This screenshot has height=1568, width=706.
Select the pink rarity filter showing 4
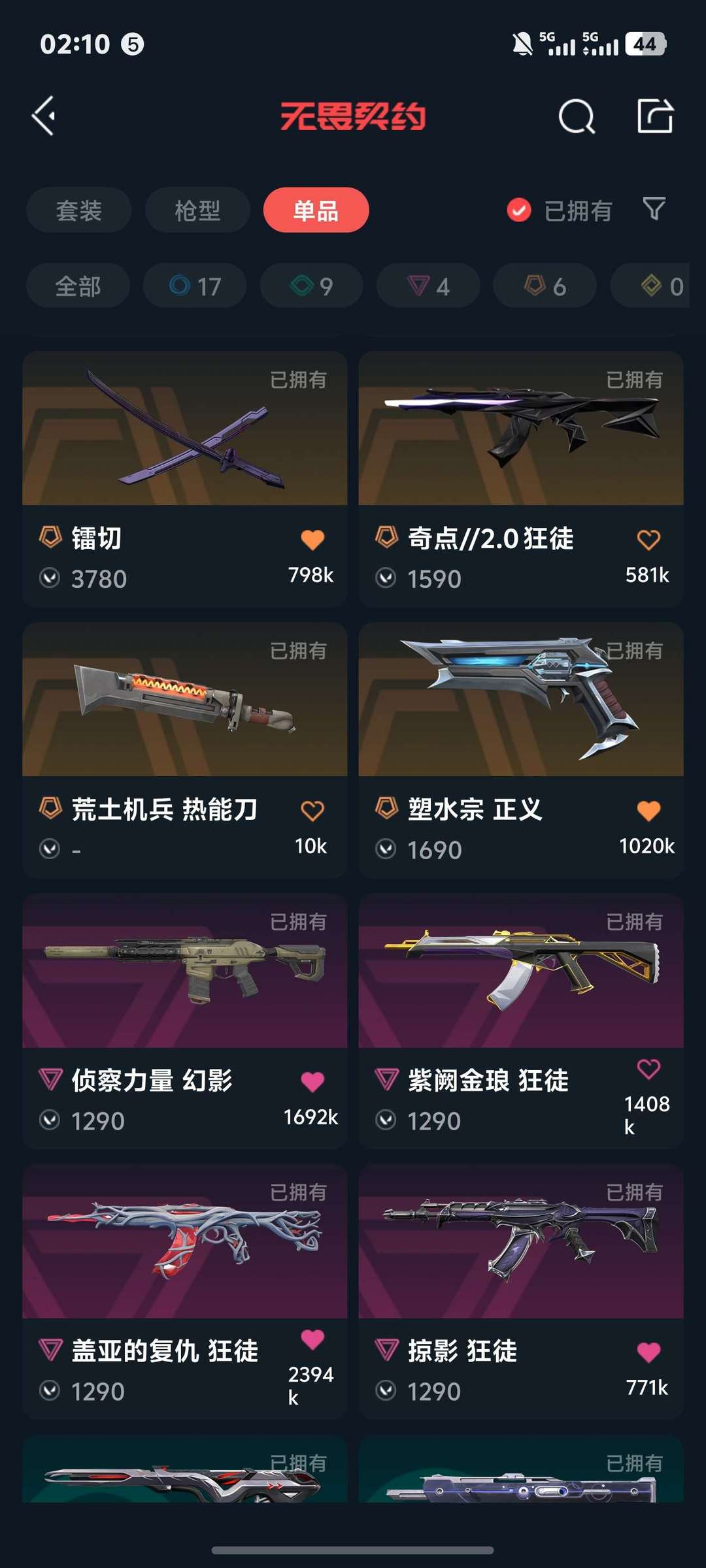[428, 285]
